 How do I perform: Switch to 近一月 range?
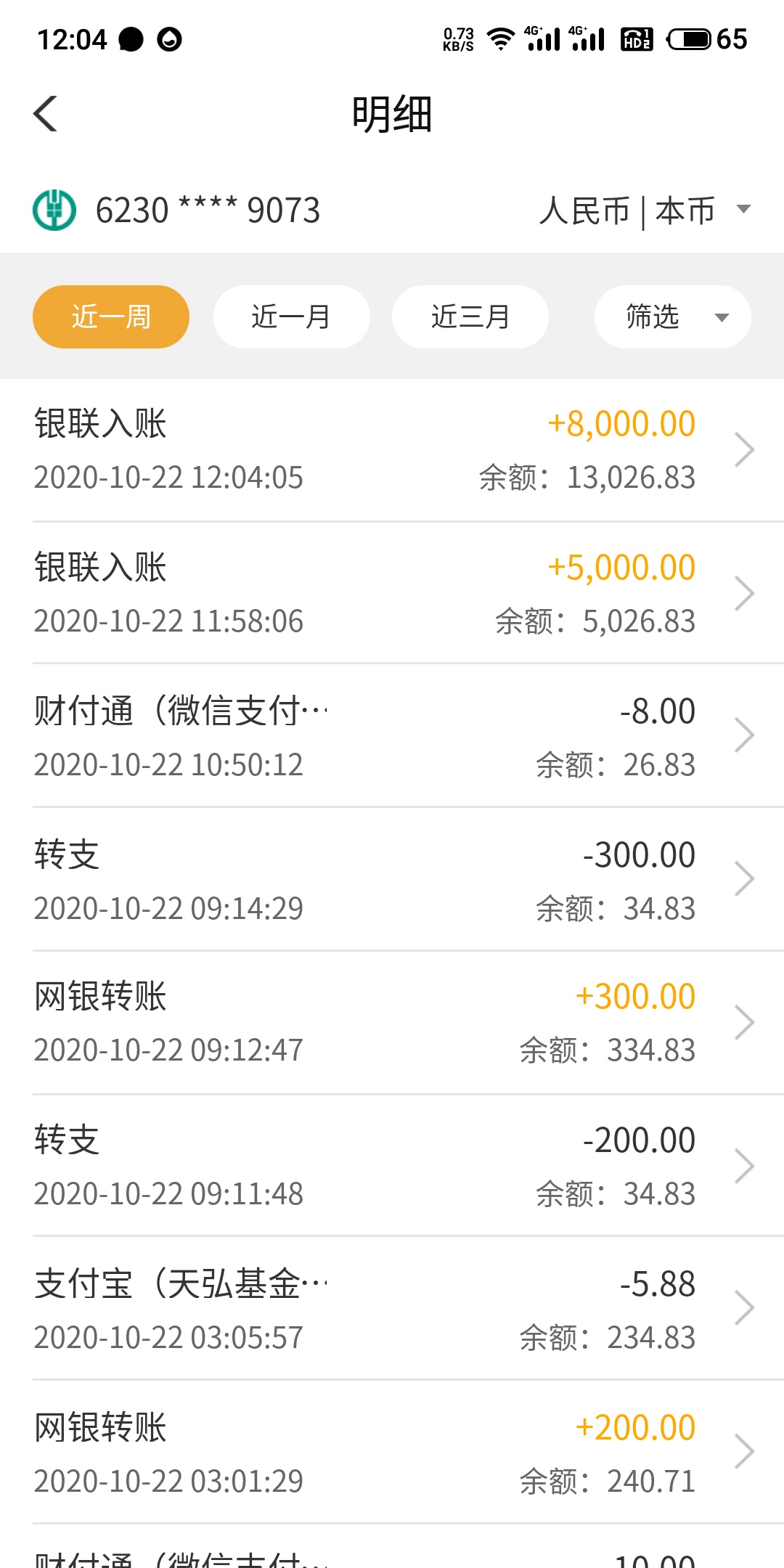coord(291,317)
